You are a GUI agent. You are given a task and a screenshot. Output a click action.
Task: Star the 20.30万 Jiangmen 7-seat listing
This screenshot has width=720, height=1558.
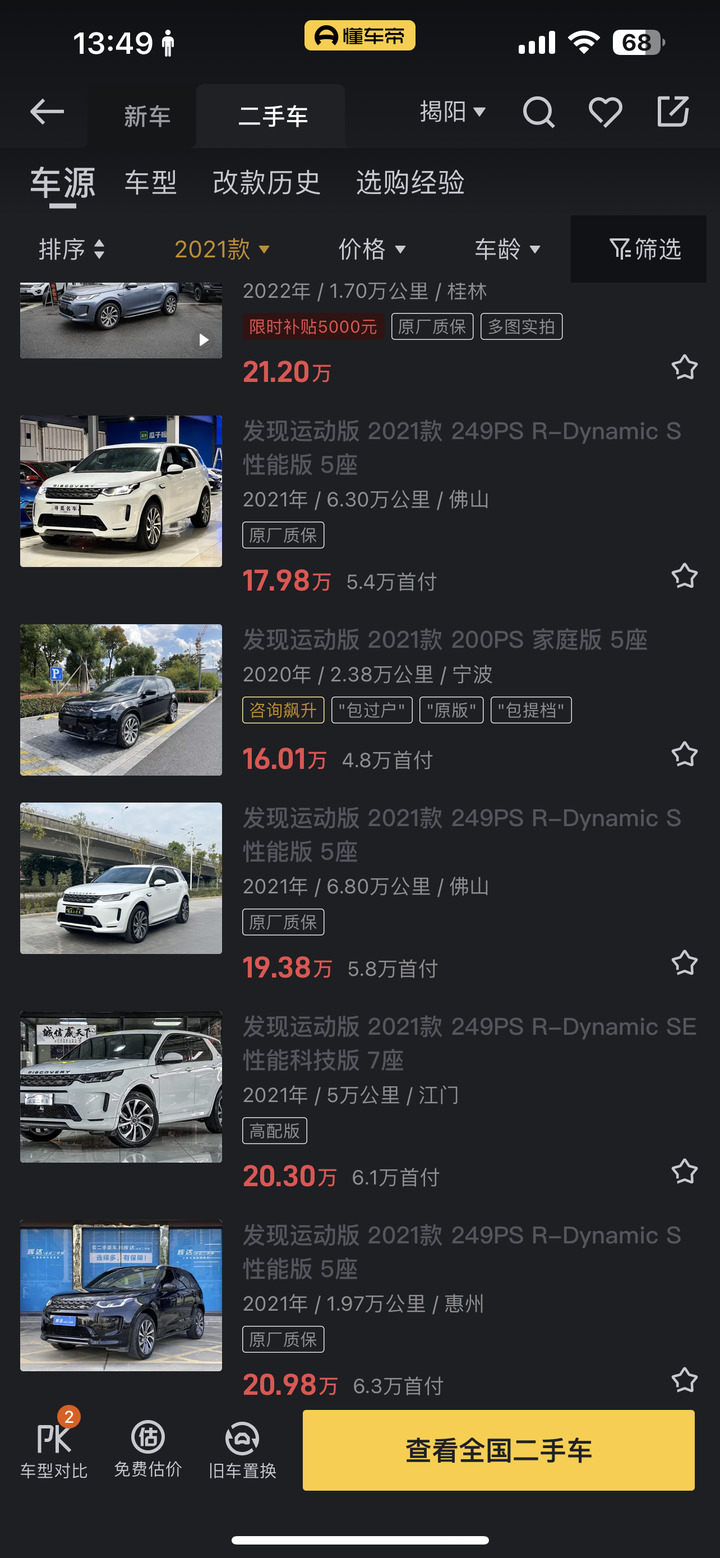coord(684,1171)
